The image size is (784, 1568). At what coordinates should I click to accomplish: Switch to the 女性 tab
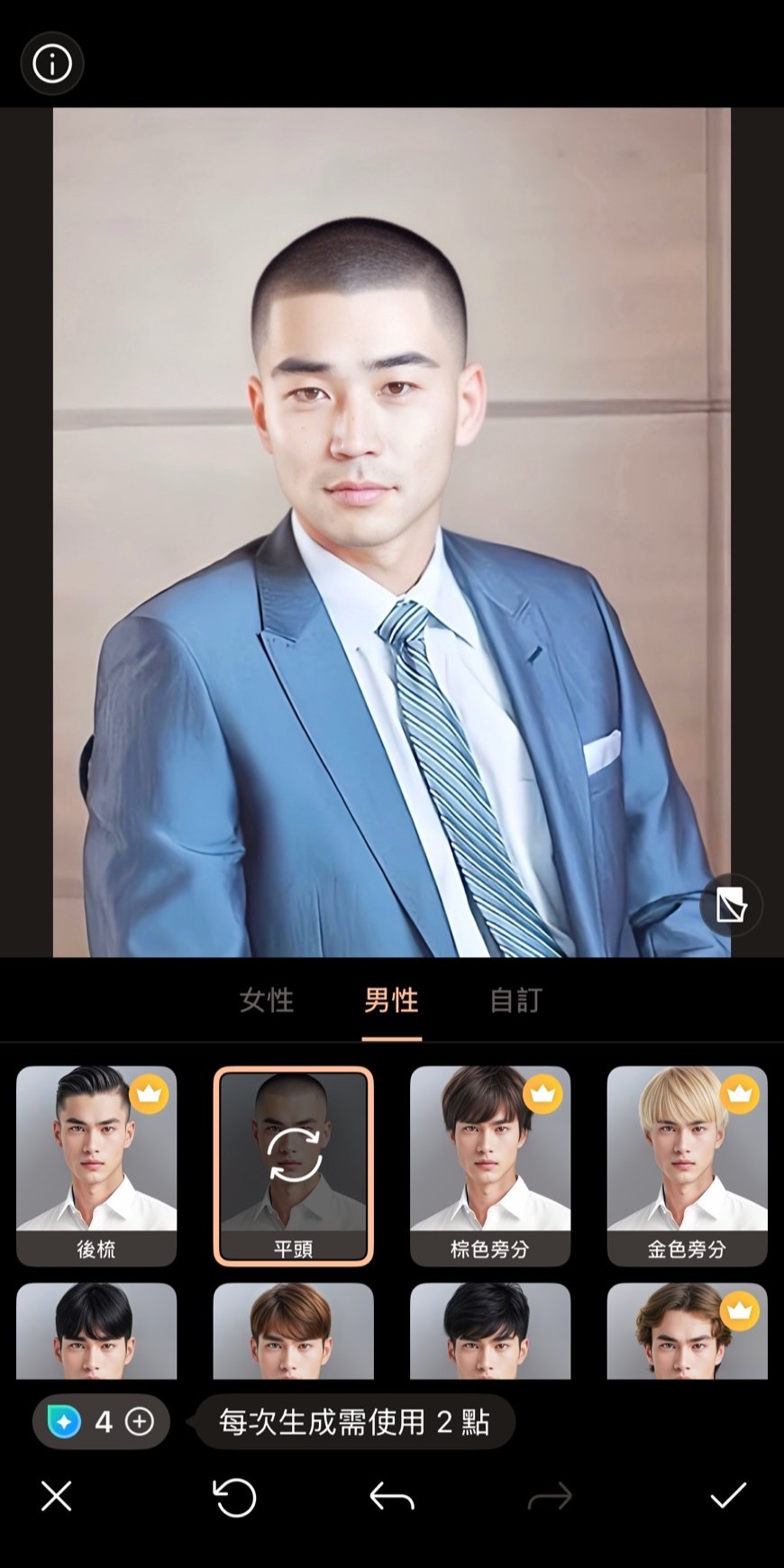267,1000
